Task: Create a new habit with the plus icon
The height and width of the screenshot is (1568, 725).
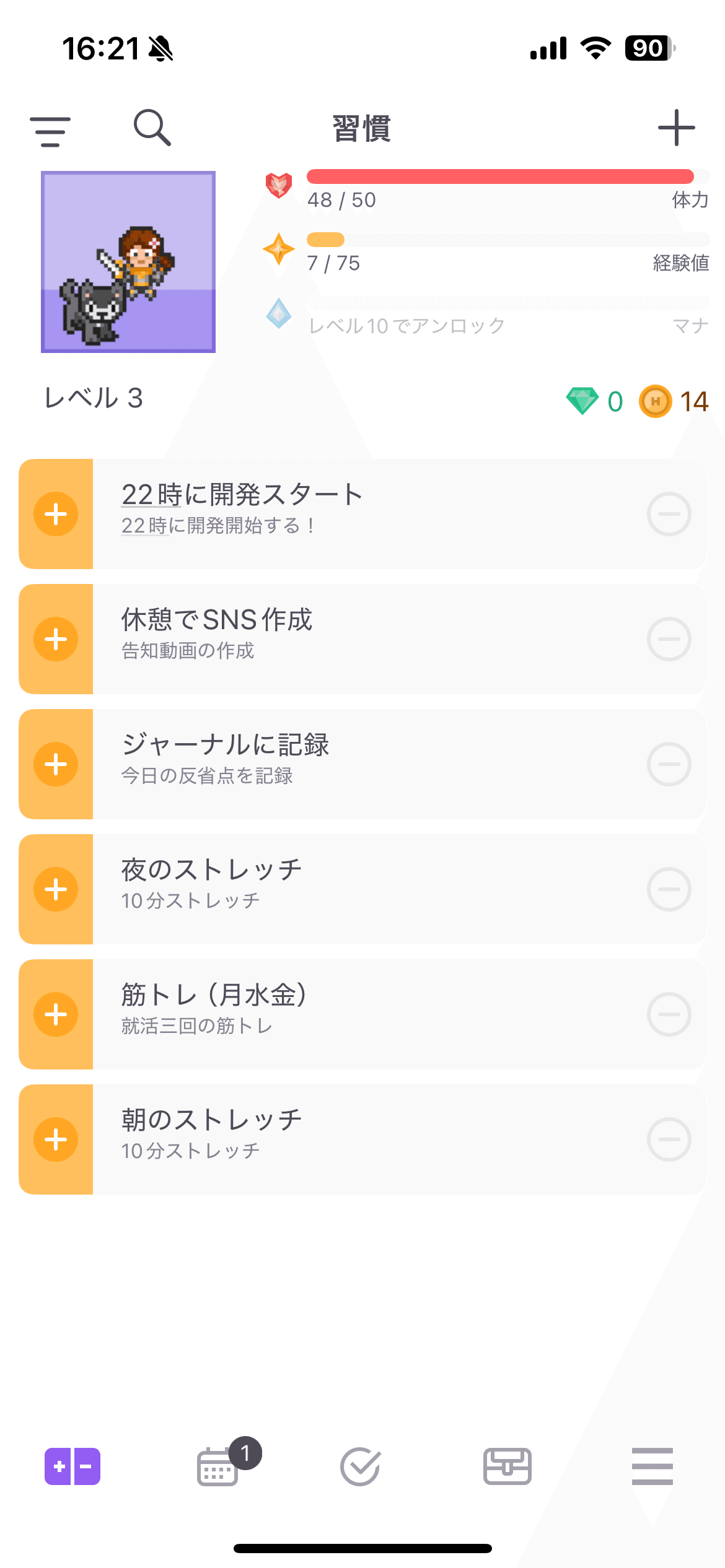Action: click(675, 129)
